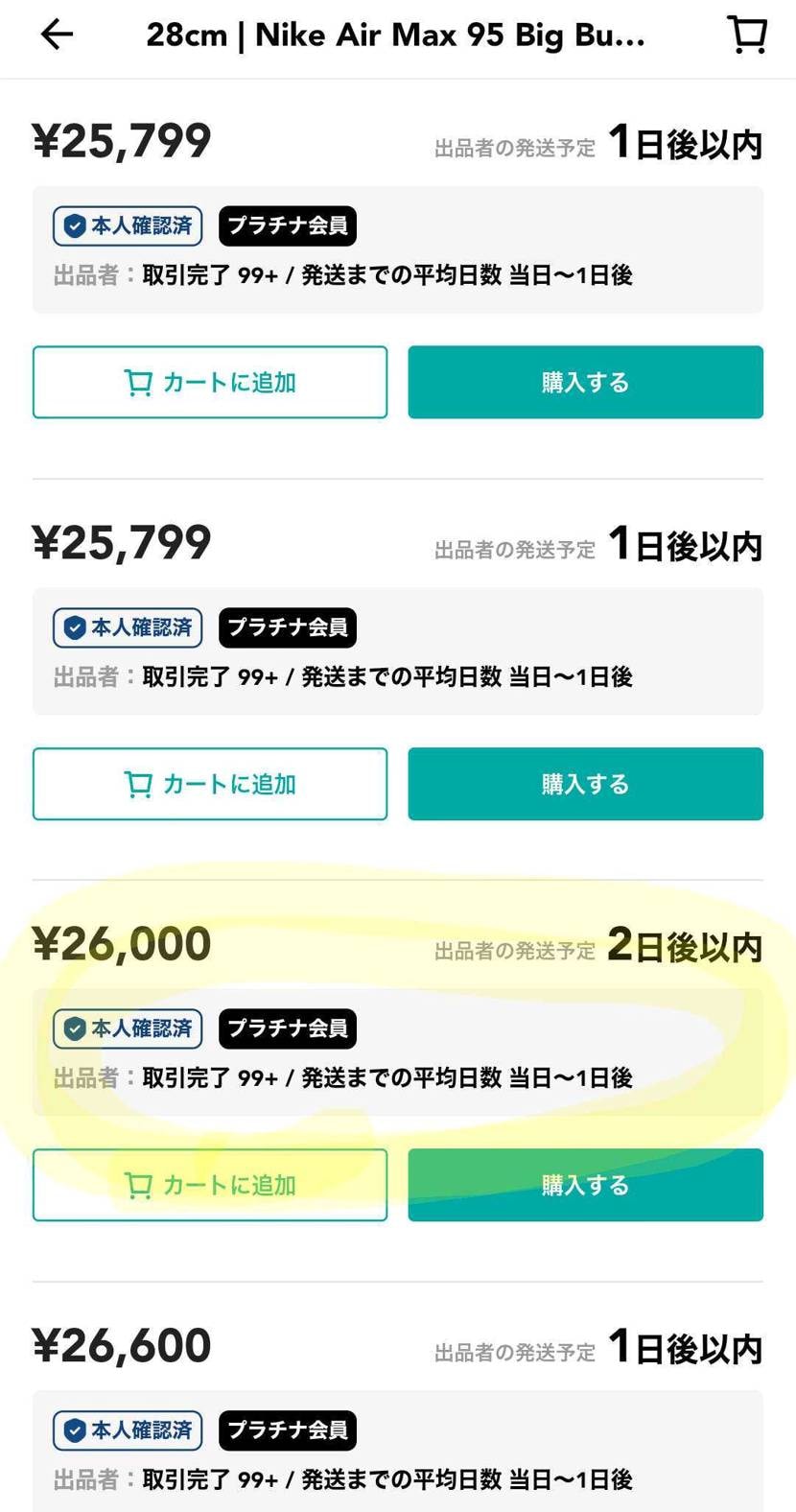This screenshot has width=796, height=1512.
Task: Click the cart icon inside the first カートに追加 button
Action: coord(140,382)
